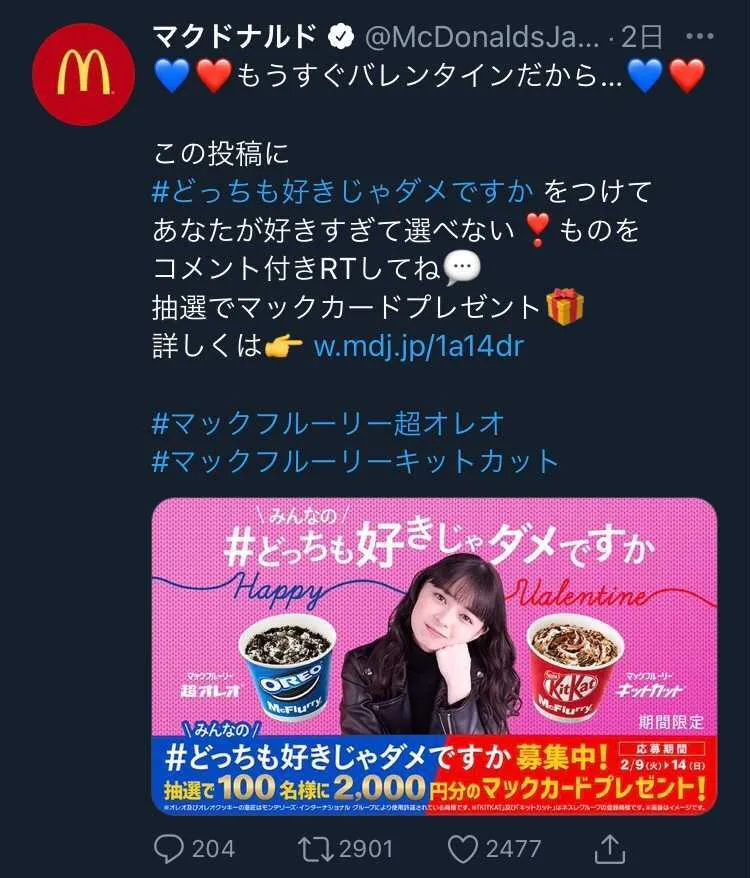Viewport: 750px width, 878px height.
Task: Open the McDonald's profile avatar
Action: [76, 77]
